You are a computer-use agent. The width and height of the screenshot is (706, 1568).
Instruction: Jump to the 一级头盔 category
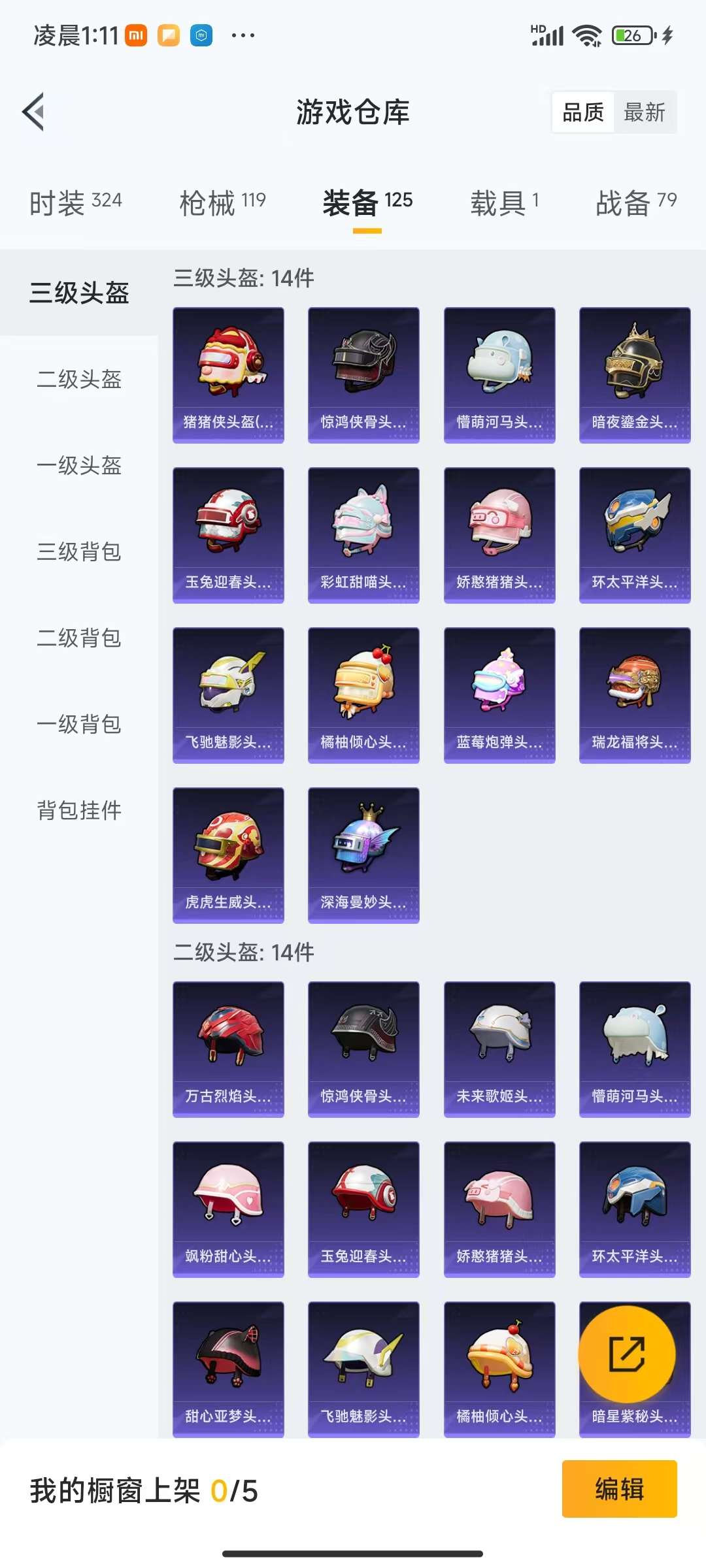click(x=79, y=465)
